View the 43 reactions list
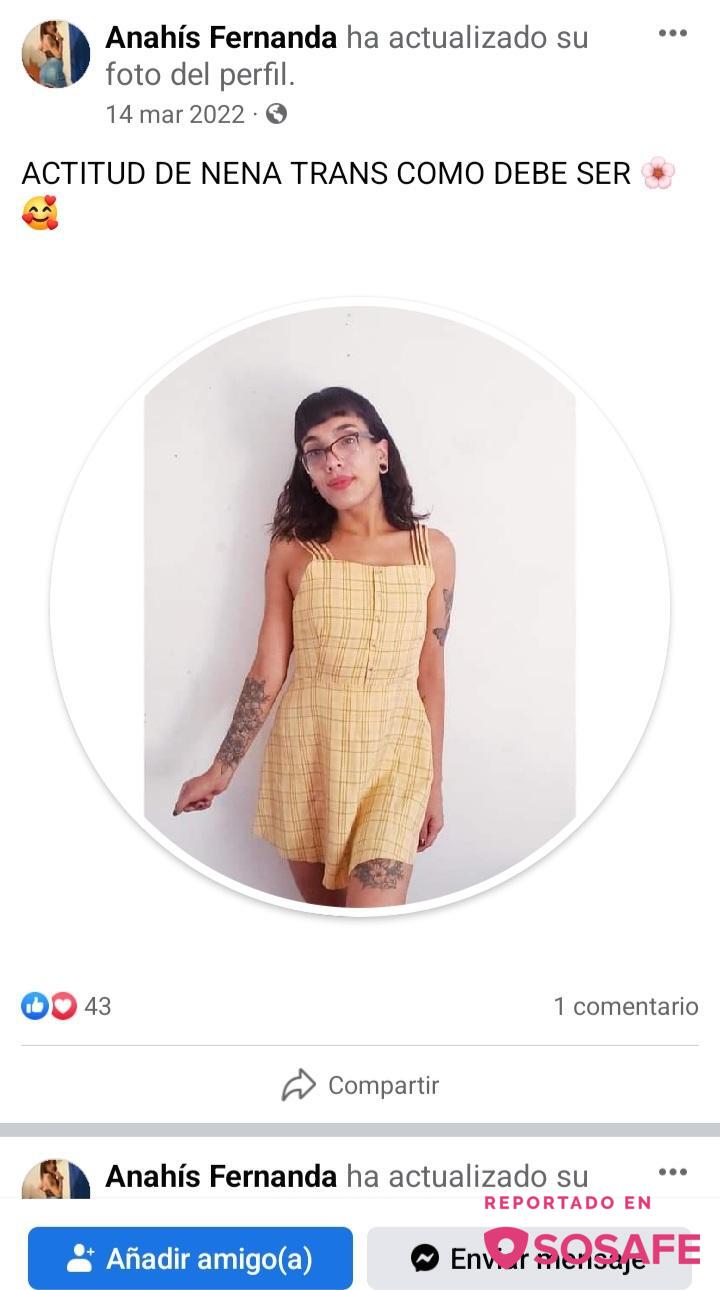 pos(68,1006)
